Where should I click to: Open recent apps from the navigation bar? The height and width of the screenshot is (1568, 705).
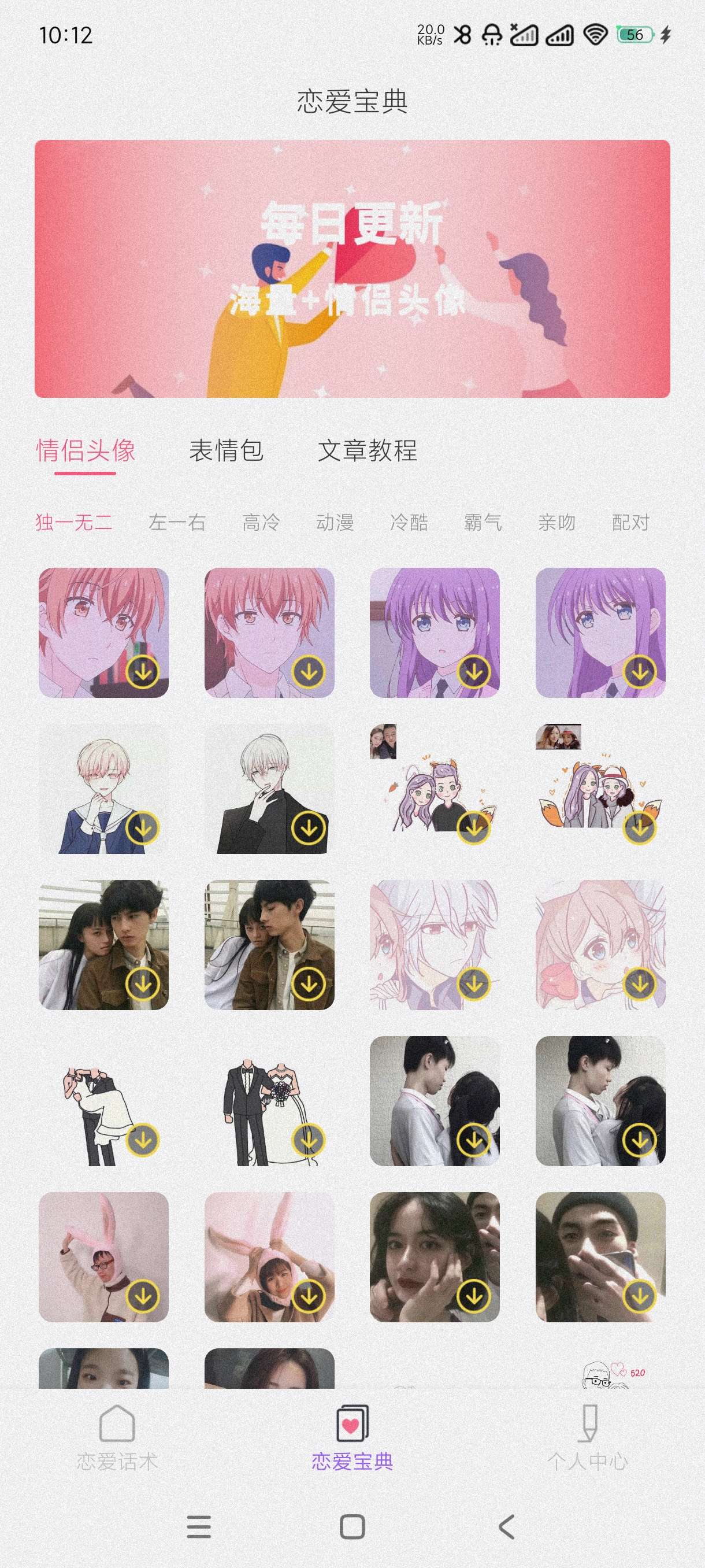(199, 1526)
